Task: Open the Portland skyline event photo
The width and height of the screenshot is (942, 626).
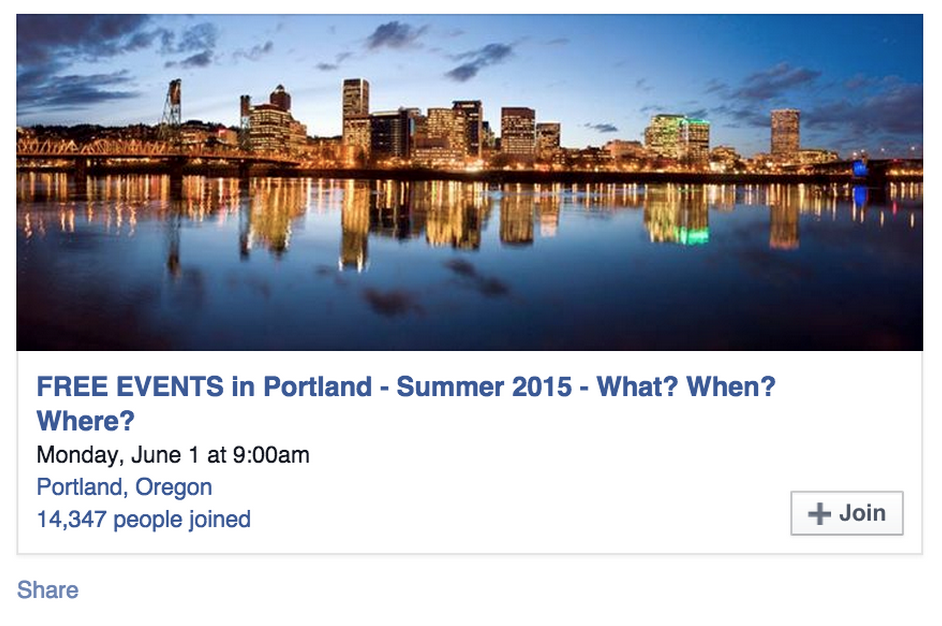Action: [469, 182]
